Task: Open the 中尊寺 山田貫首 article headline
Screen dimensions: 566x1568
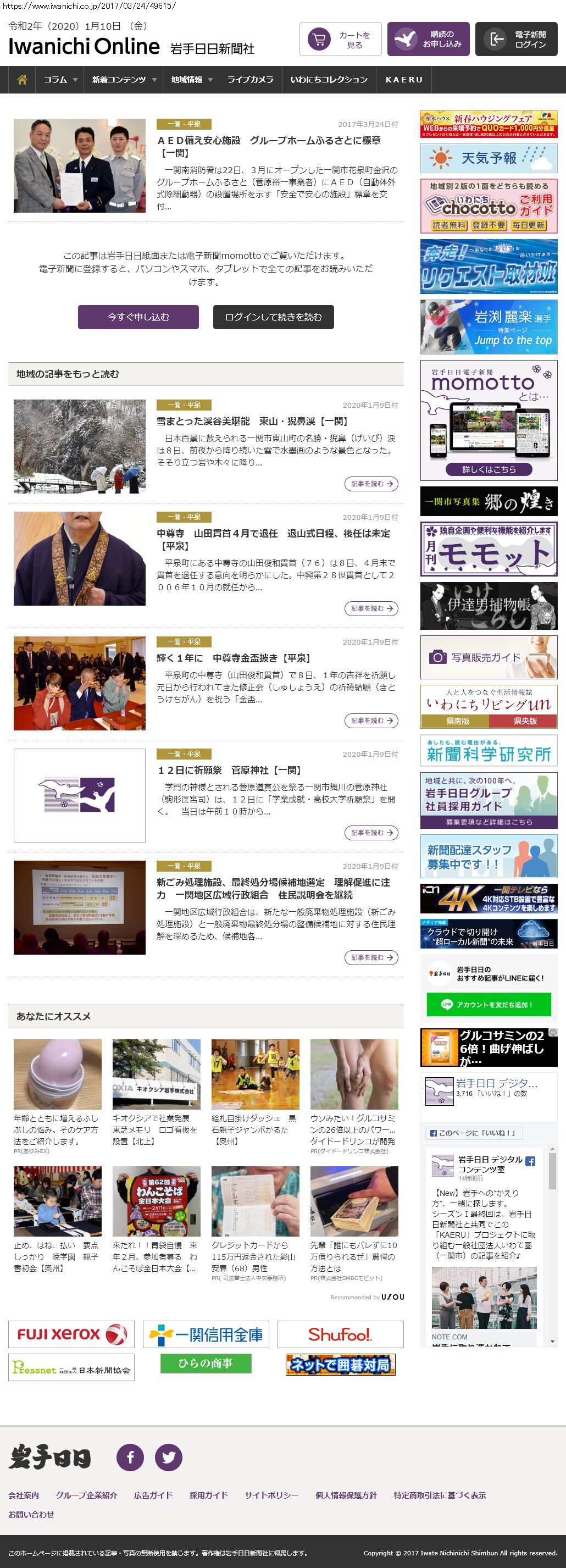Action: coord(273,539)
